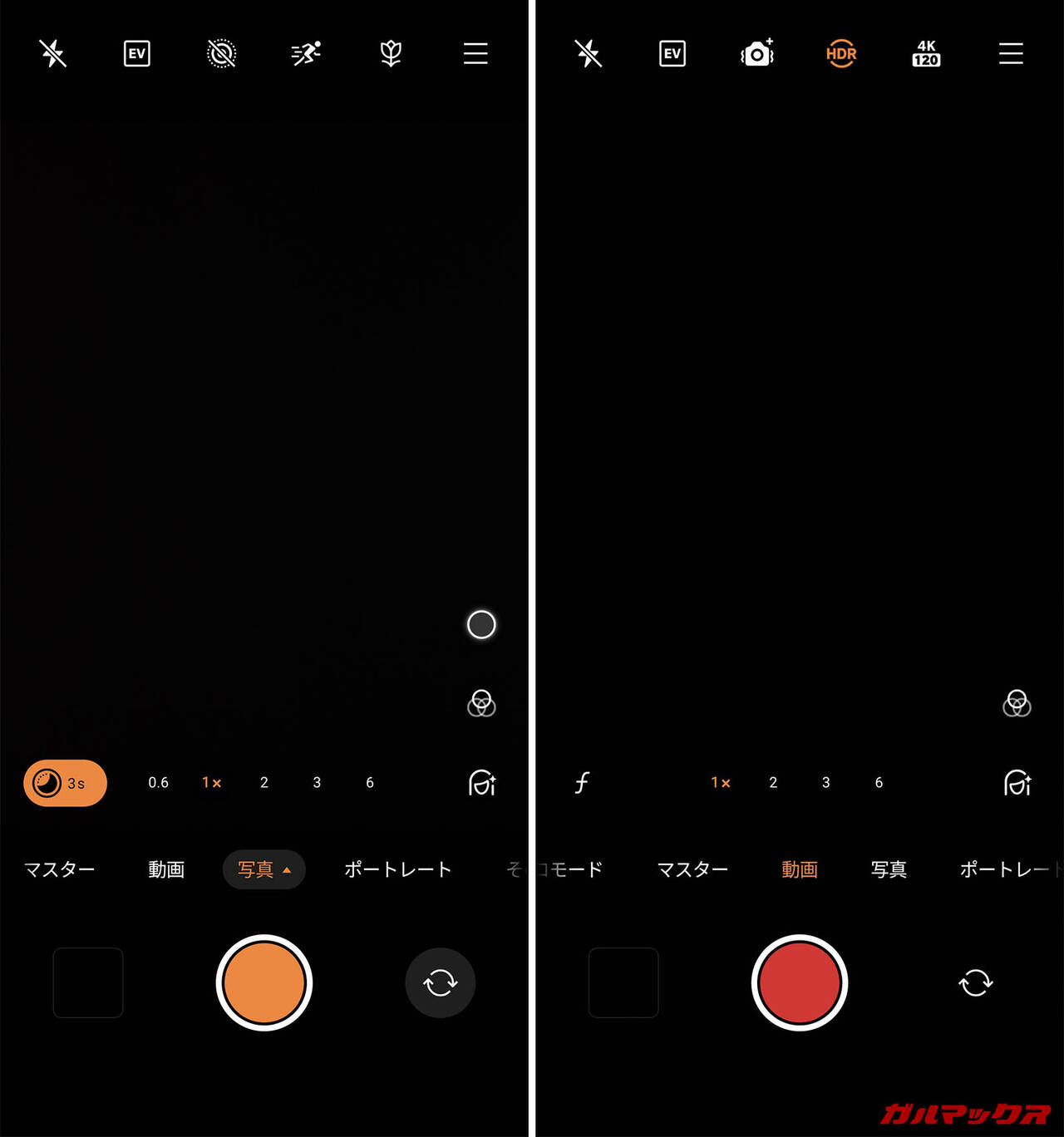The image size is (1064, 1137).
Task: Open the aperture f control in video mode
Action: tap(582, 783)
